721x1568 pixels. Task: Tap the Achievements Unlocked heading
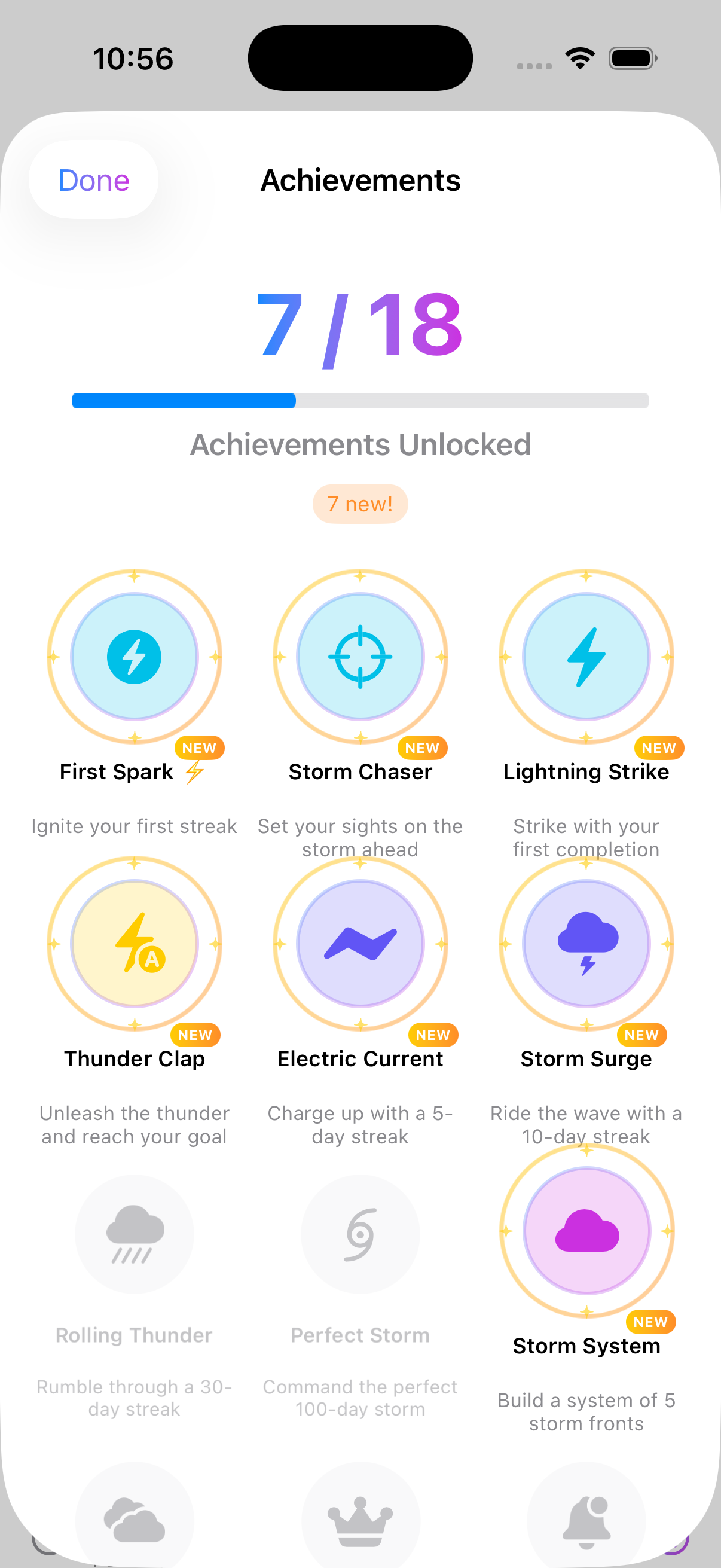[360, 444]
